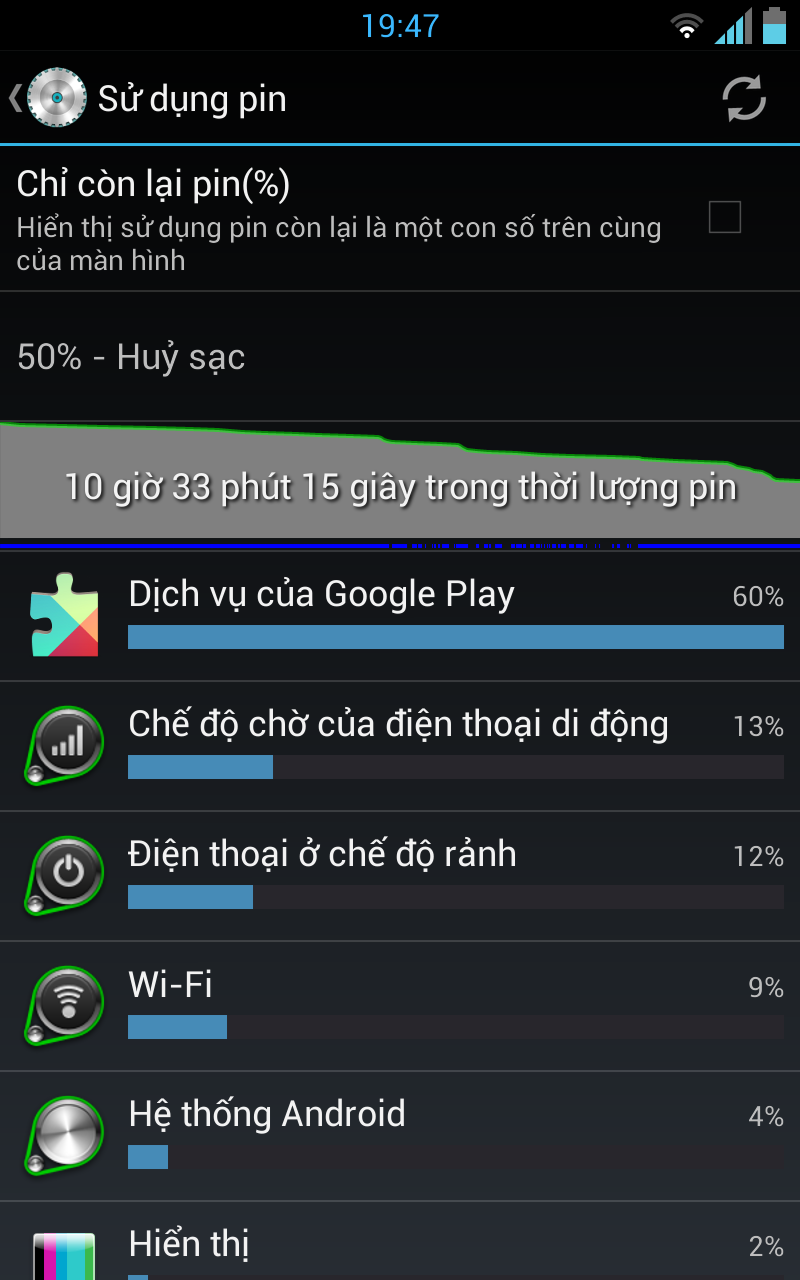Open the battery history graph
The width and height of the screenshot is (800, 1280).
[x=400, y=482]
